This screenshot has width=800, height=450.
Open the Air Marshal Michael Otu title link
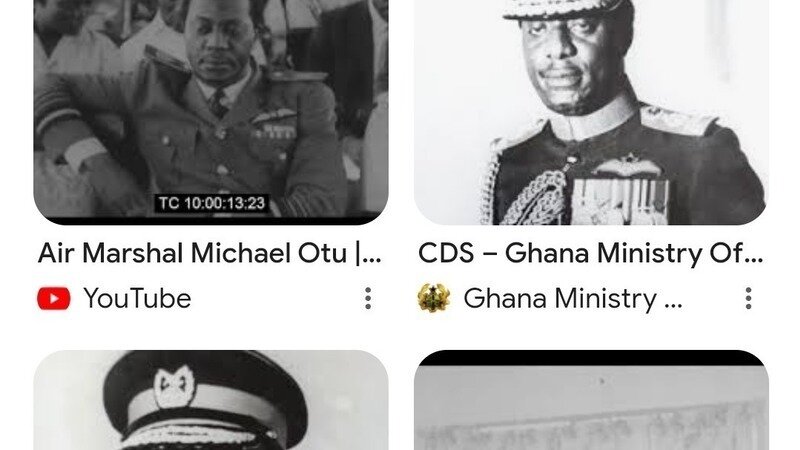pyautogui.click(x=209, y=254)
